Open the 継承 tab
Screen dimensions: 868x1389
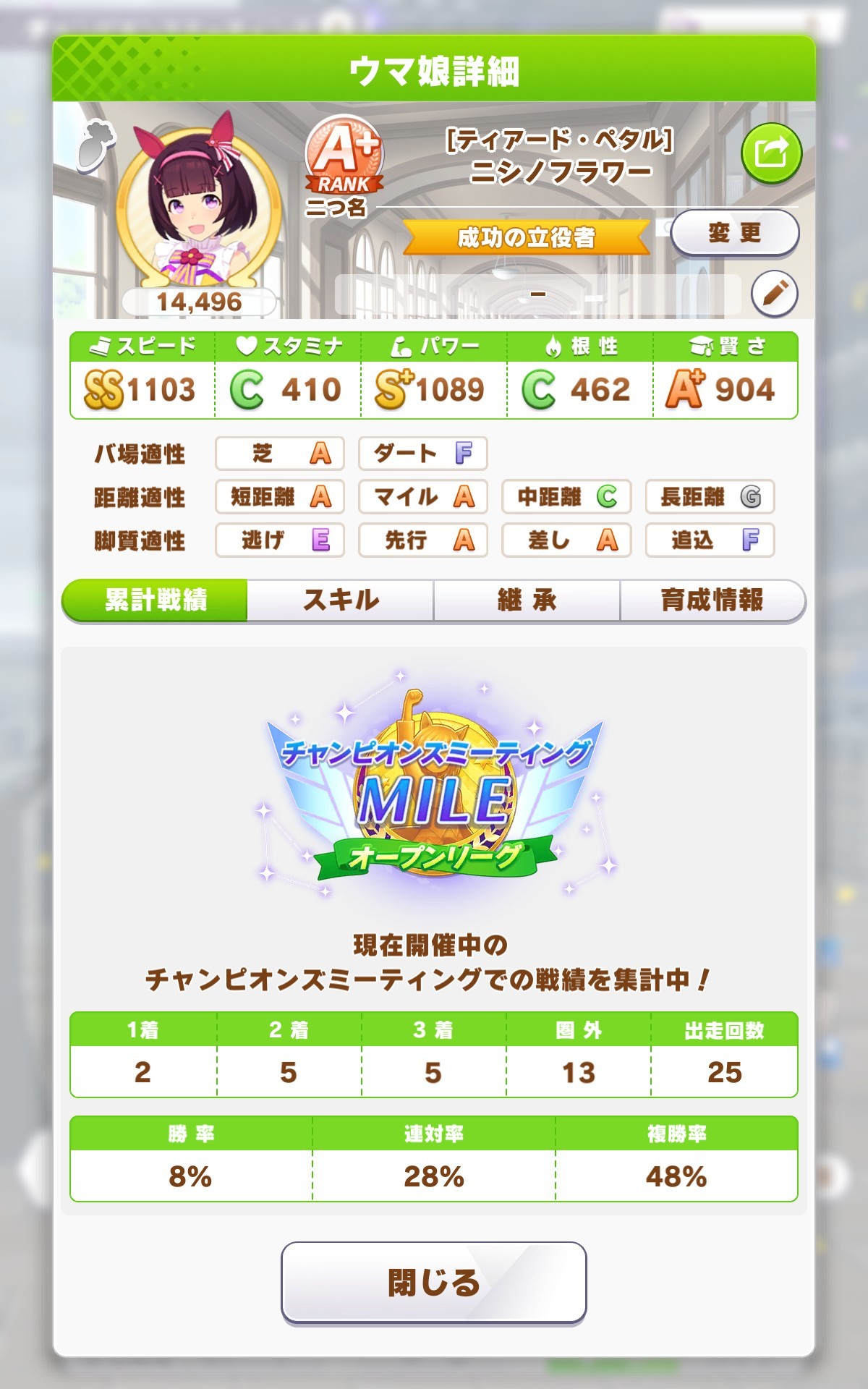pyautogui.click(x=527, y=600)
